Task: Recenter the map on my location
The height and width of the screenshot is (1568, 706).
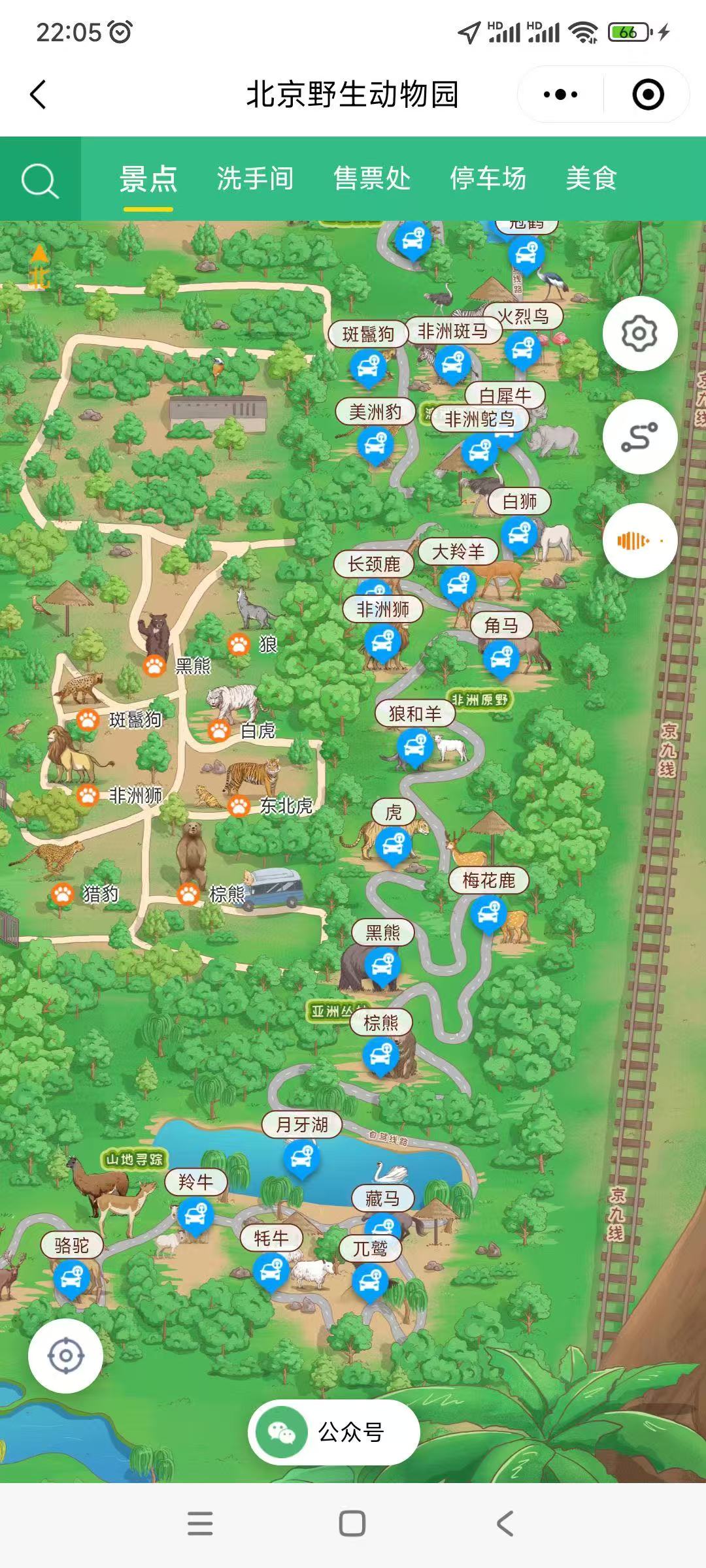Action: point(65,1356)
